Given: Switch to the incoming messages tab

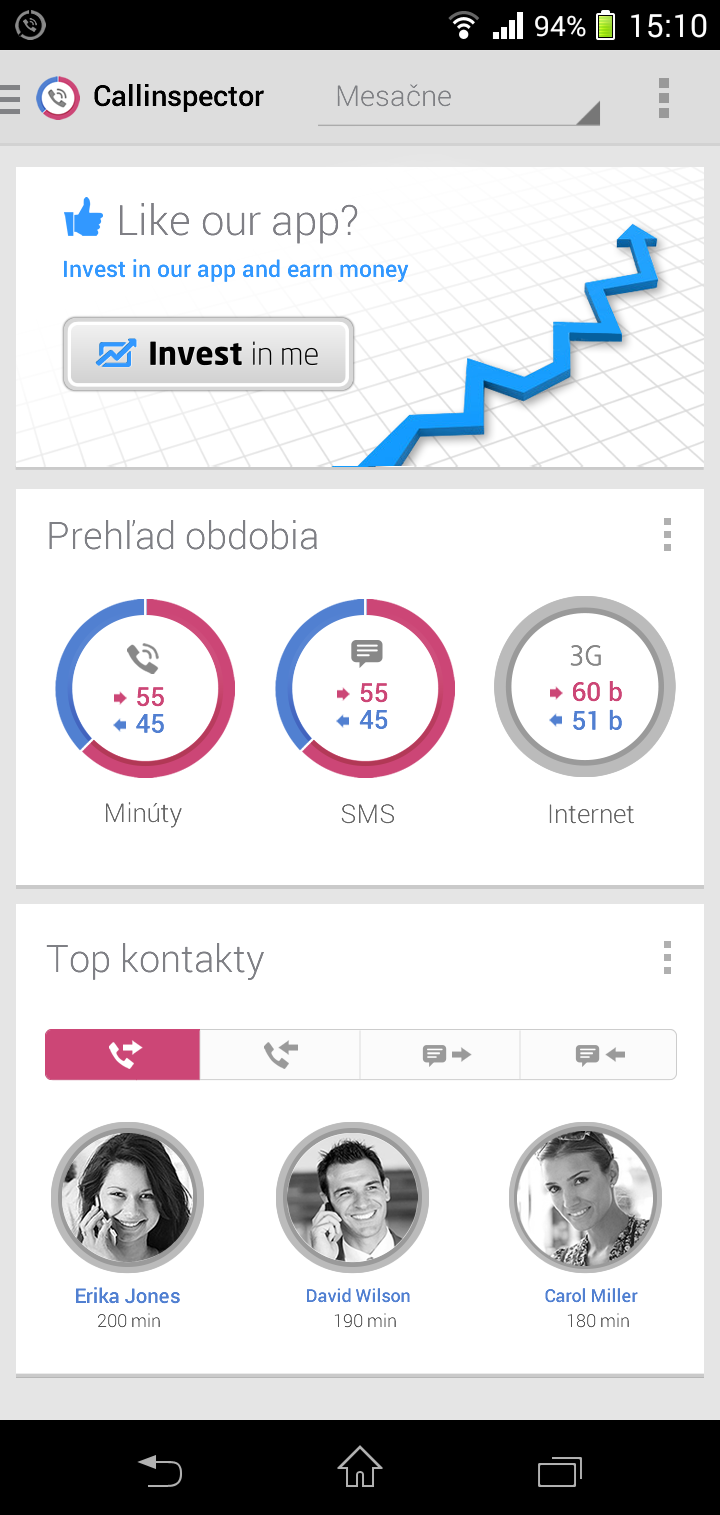Looking at the screenshot, I should pyautogui.click(x=598, y=1055).
